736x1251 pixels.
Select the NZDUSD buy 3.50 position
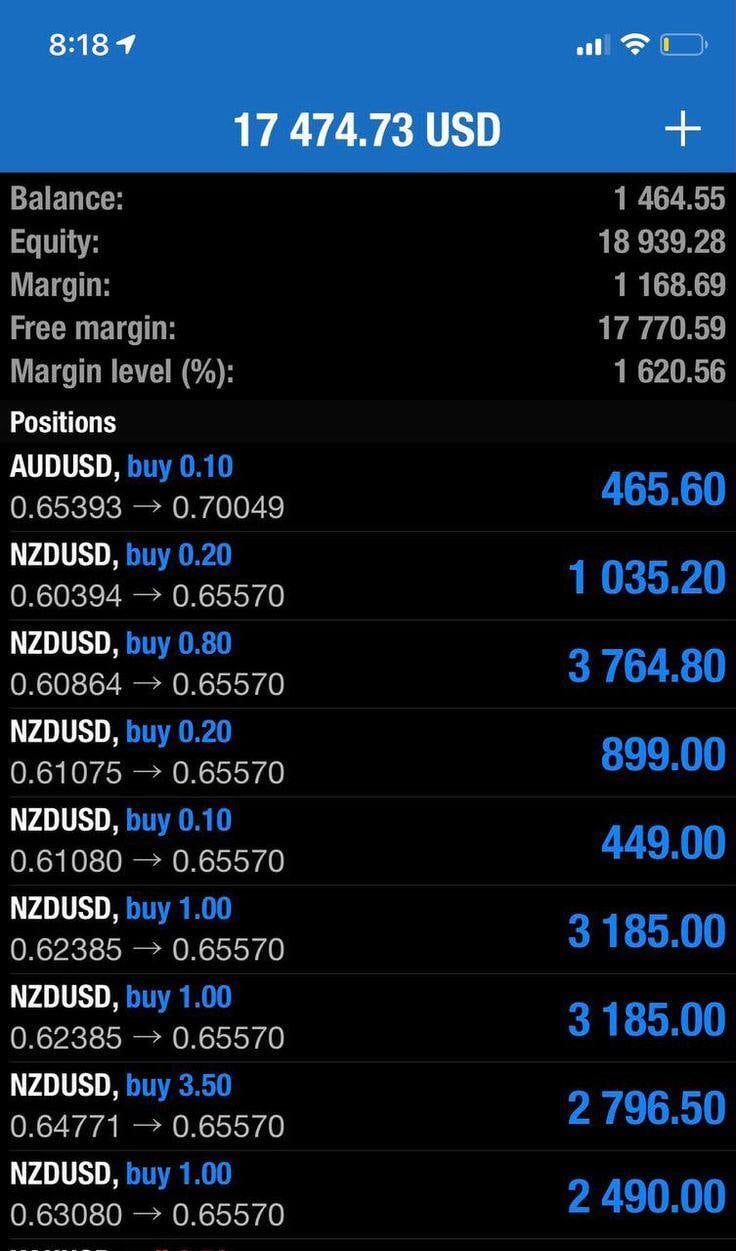click(x=366, y=1105)
